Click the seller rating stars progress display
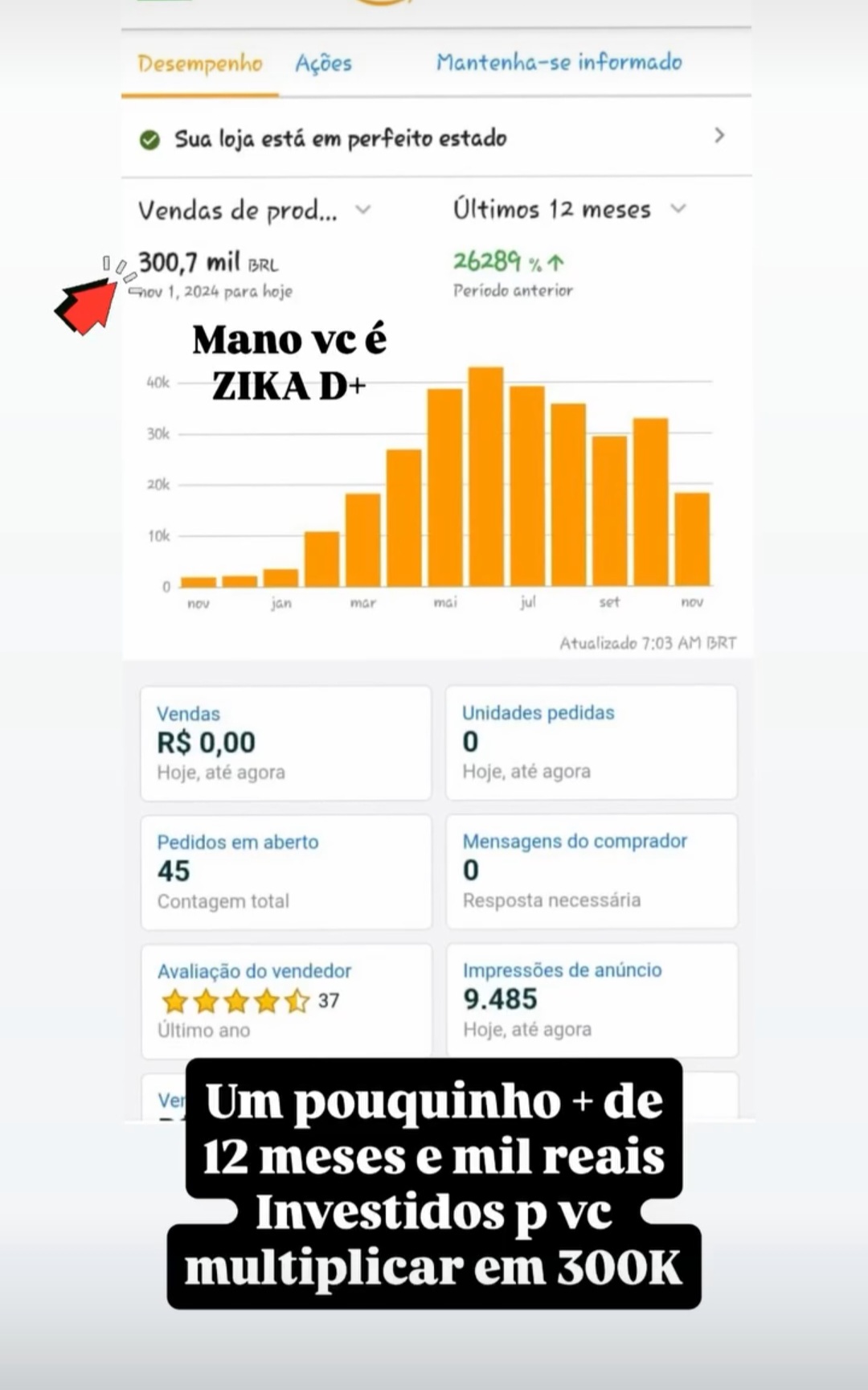 [x=233, y=1002]
